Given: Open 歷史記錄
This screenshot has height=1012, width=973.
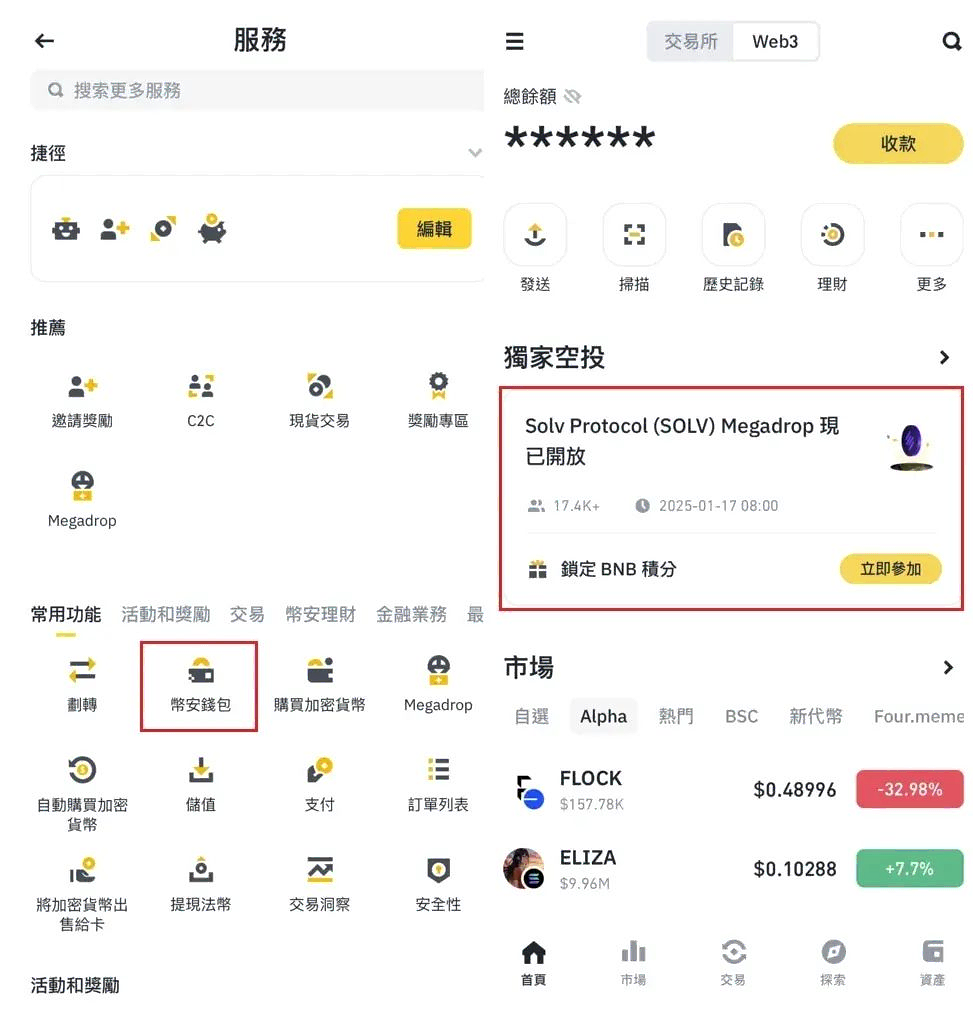Looking at the screenshot, I should 733,248.
